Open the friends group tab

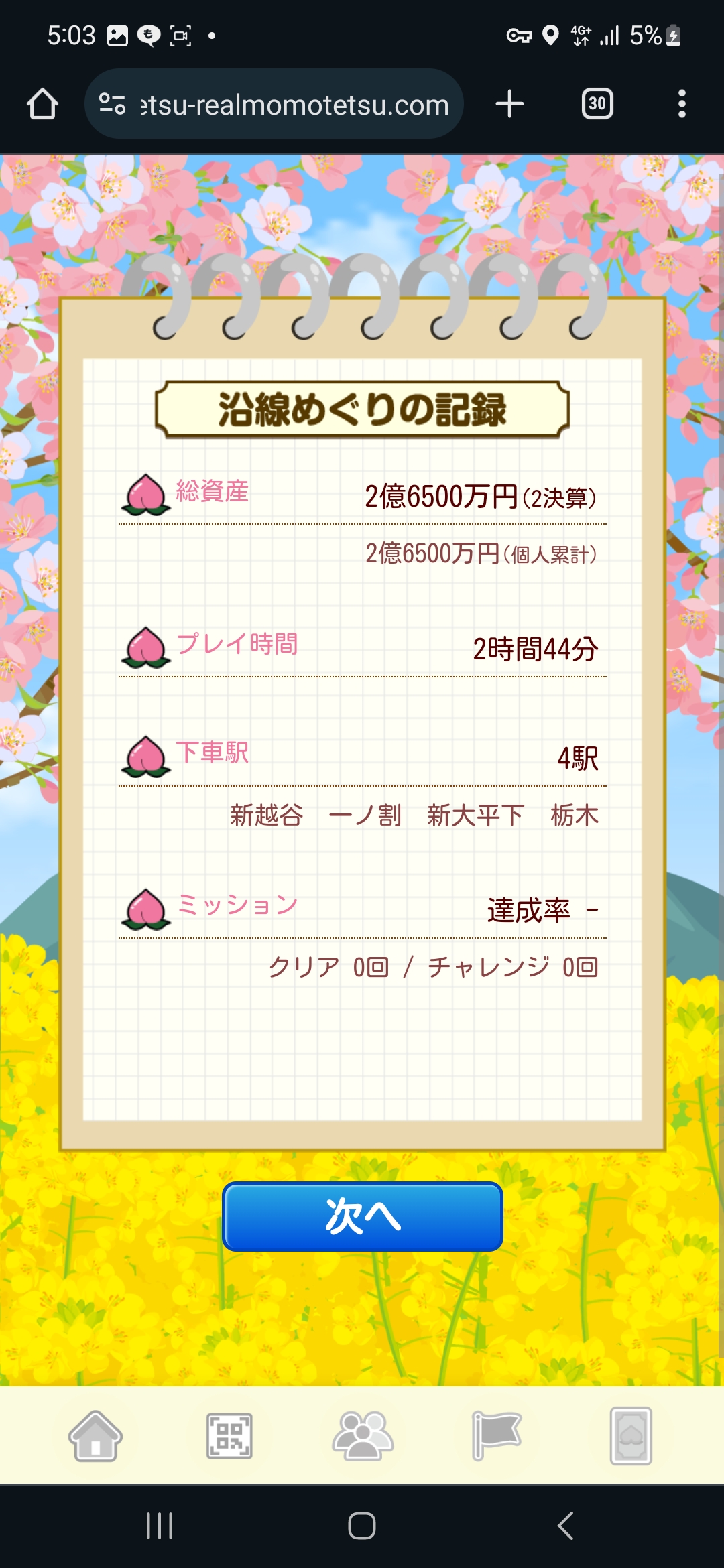(x=363, y=1436)
